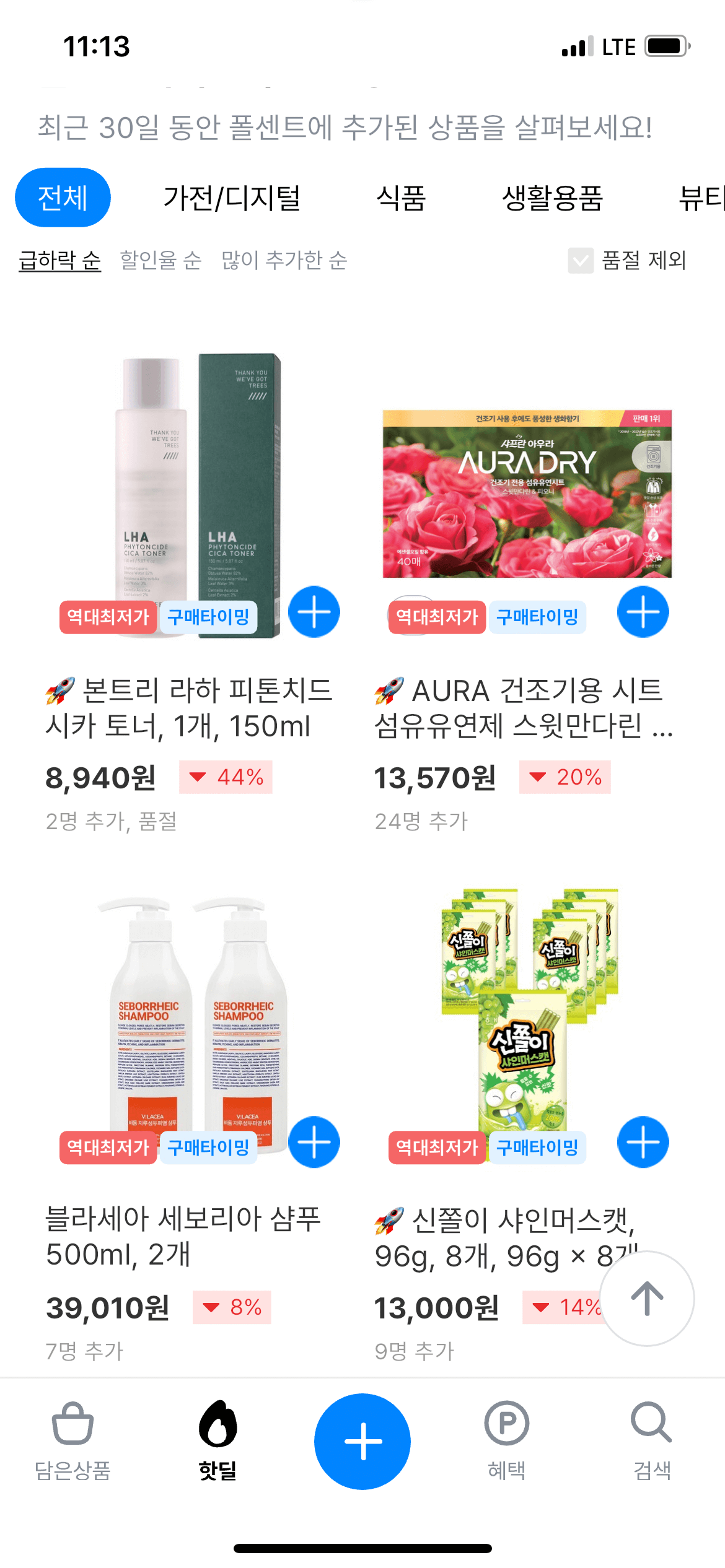Uncheck the 품절 제외 checkbox

(579, 261)
